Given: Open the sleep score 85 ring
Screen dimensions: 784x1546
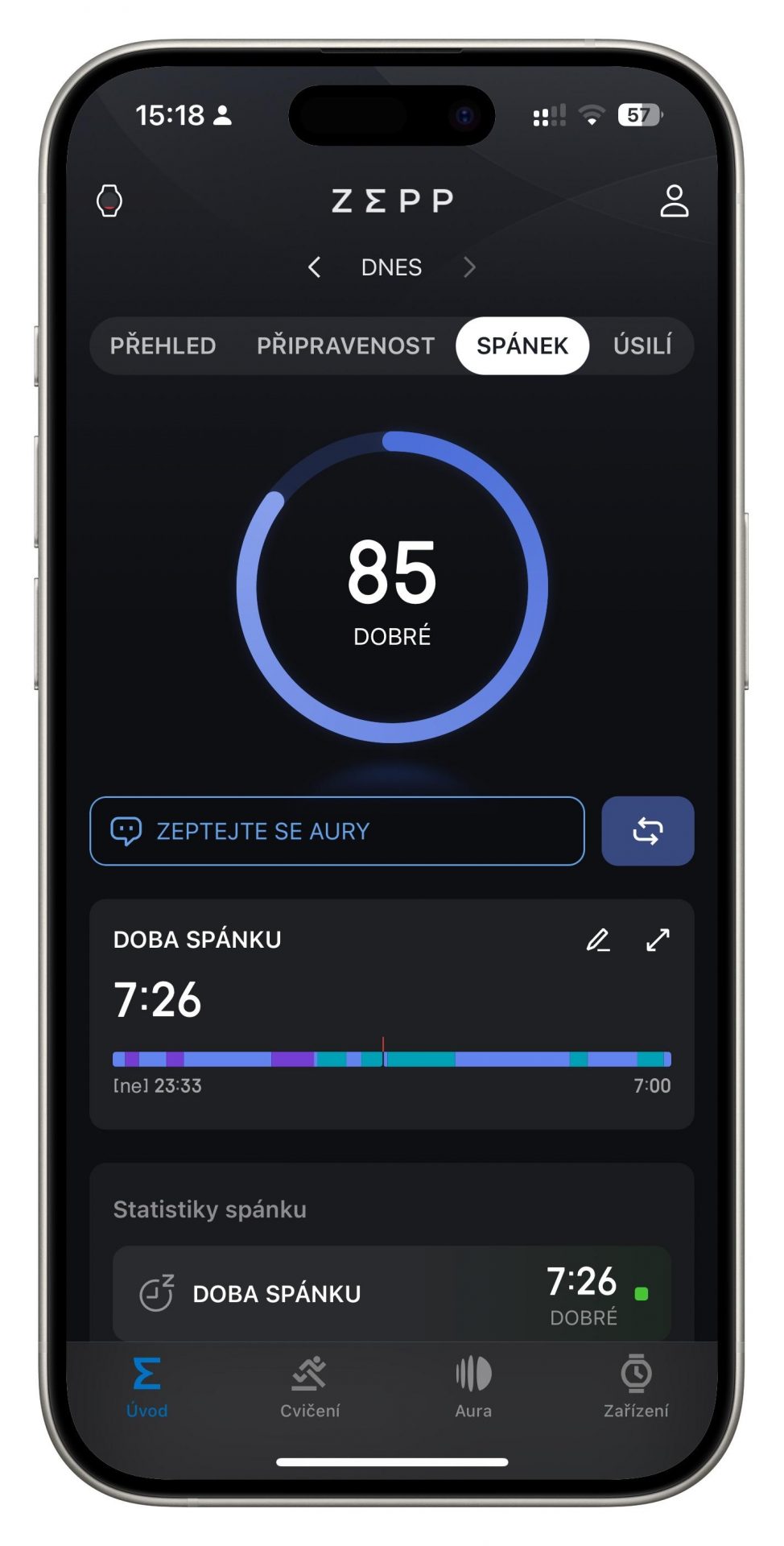Looking at the screenshot, I should (392, 587).
